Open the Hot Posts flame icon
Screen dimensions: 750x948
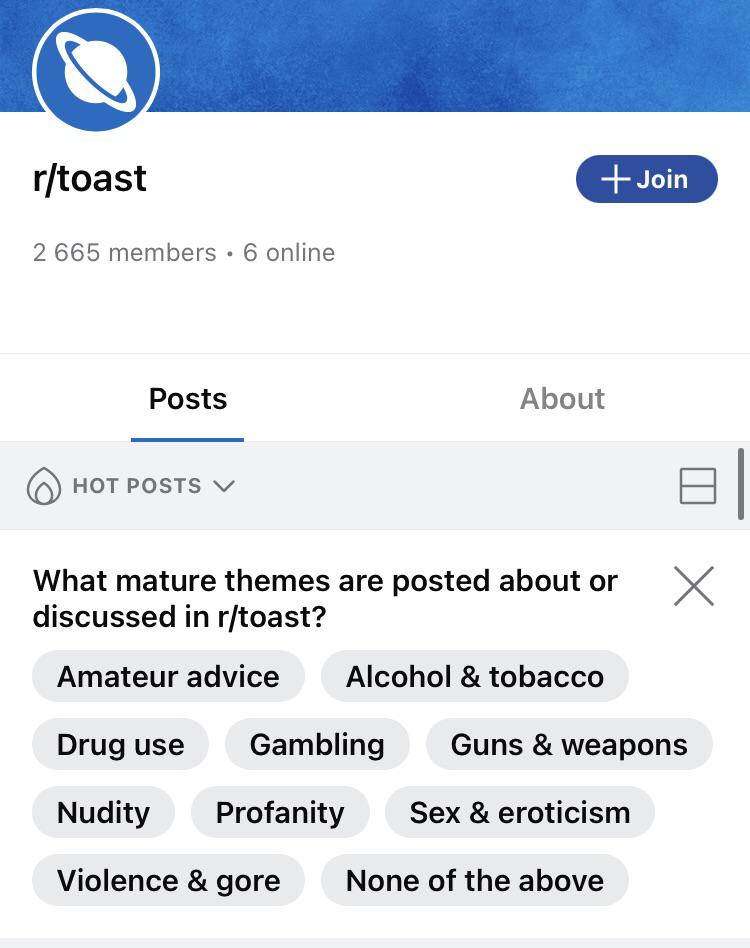click(x=47, y=486)
